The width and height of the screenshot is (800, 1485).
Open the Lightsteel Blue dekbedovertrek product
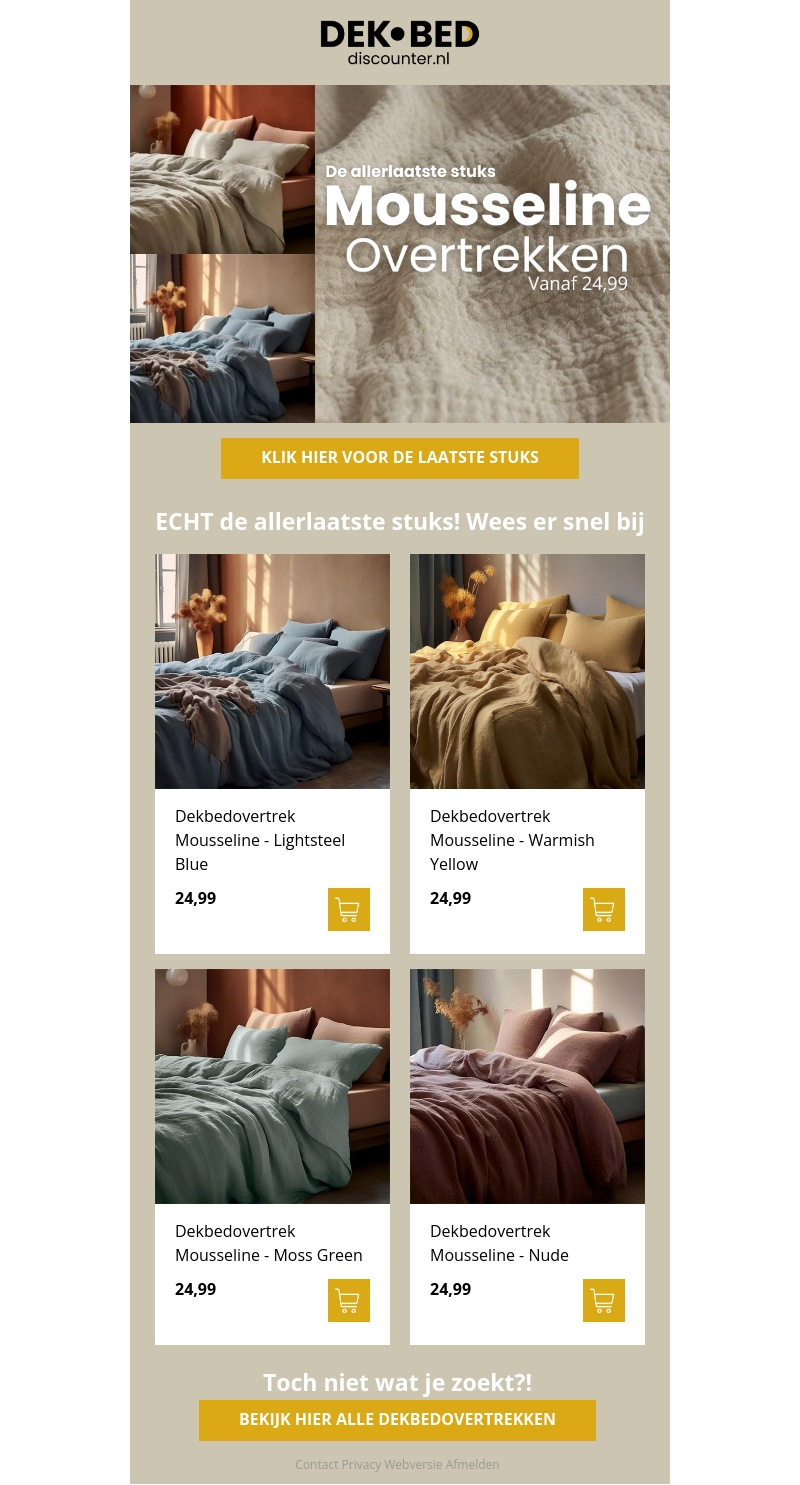click(x=272, y=671)
